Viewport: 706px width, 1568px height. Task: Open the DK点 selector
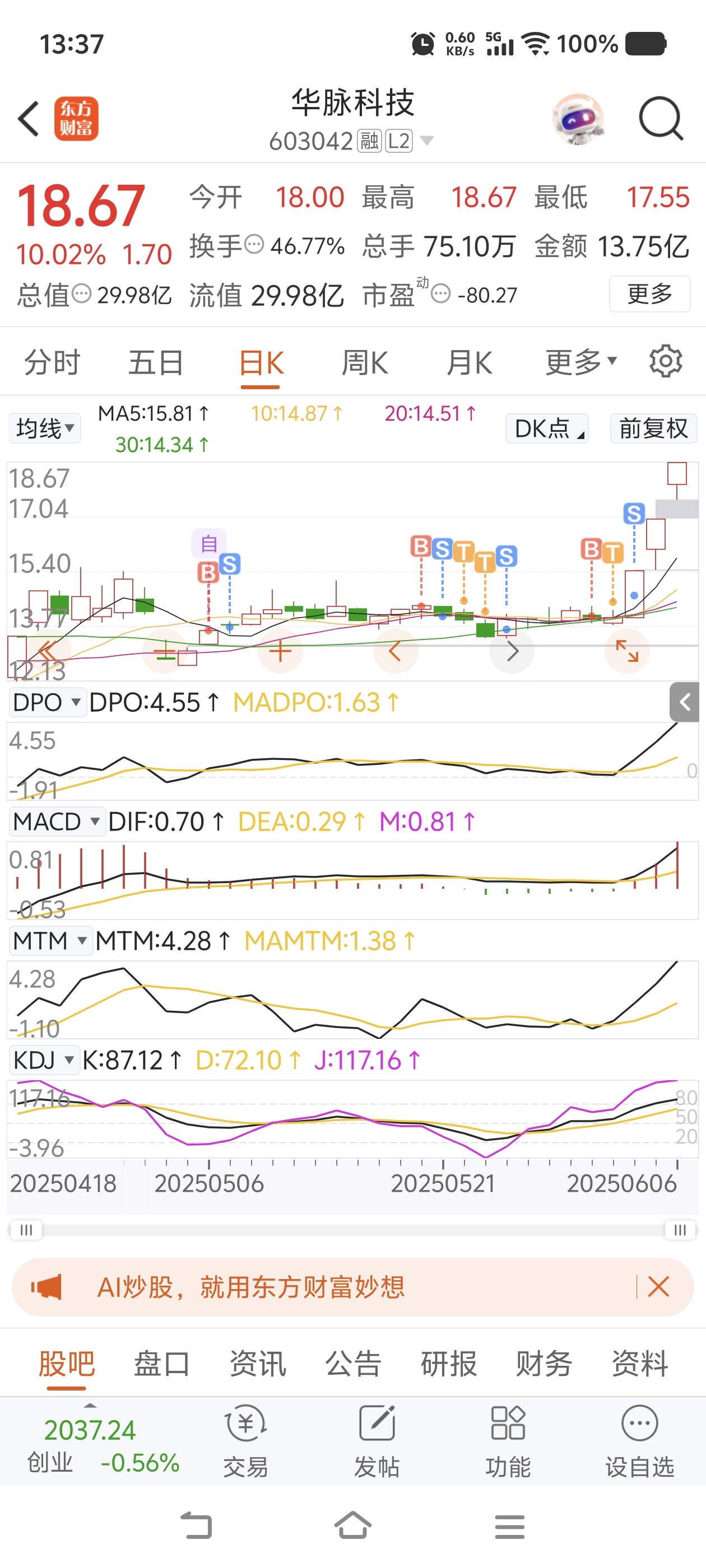click(547, 428)
